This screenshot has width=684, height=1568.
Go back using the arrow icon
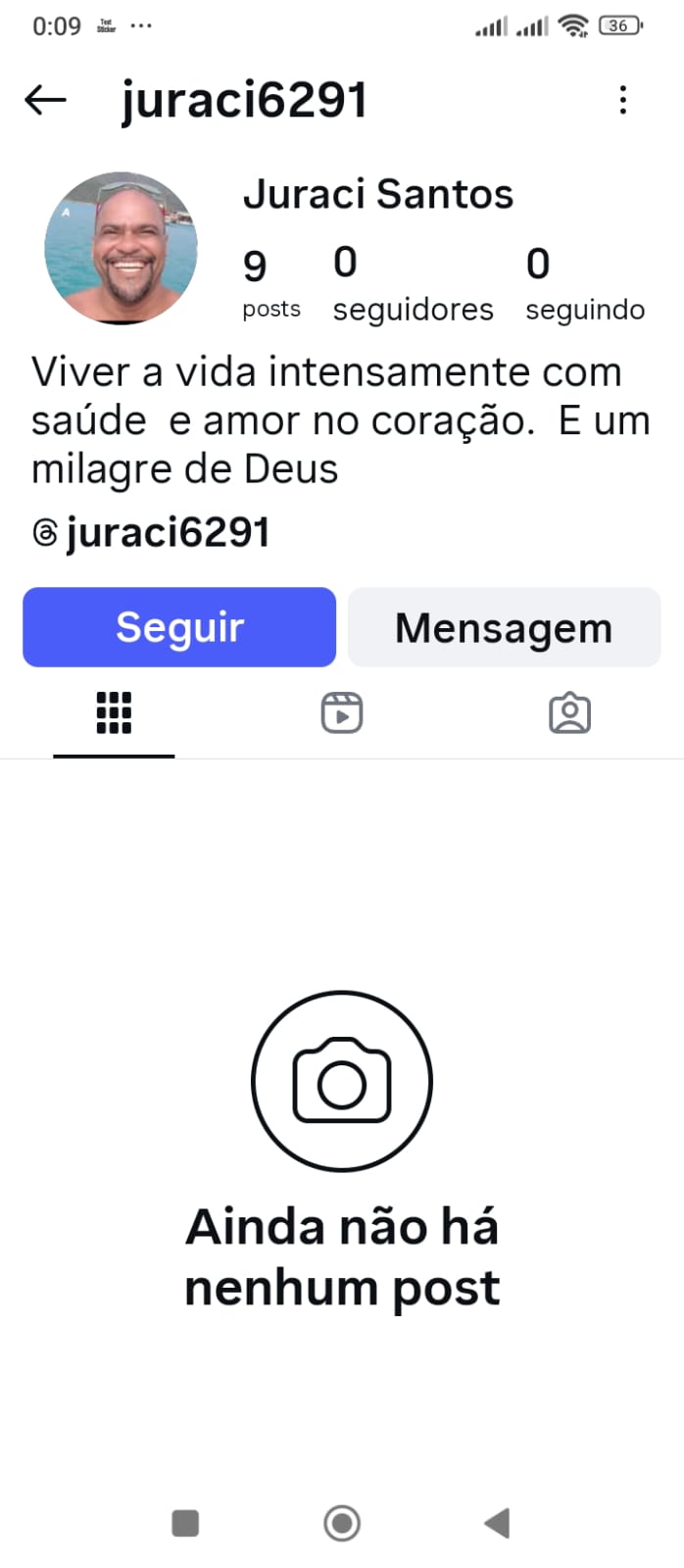click(45, 100)
